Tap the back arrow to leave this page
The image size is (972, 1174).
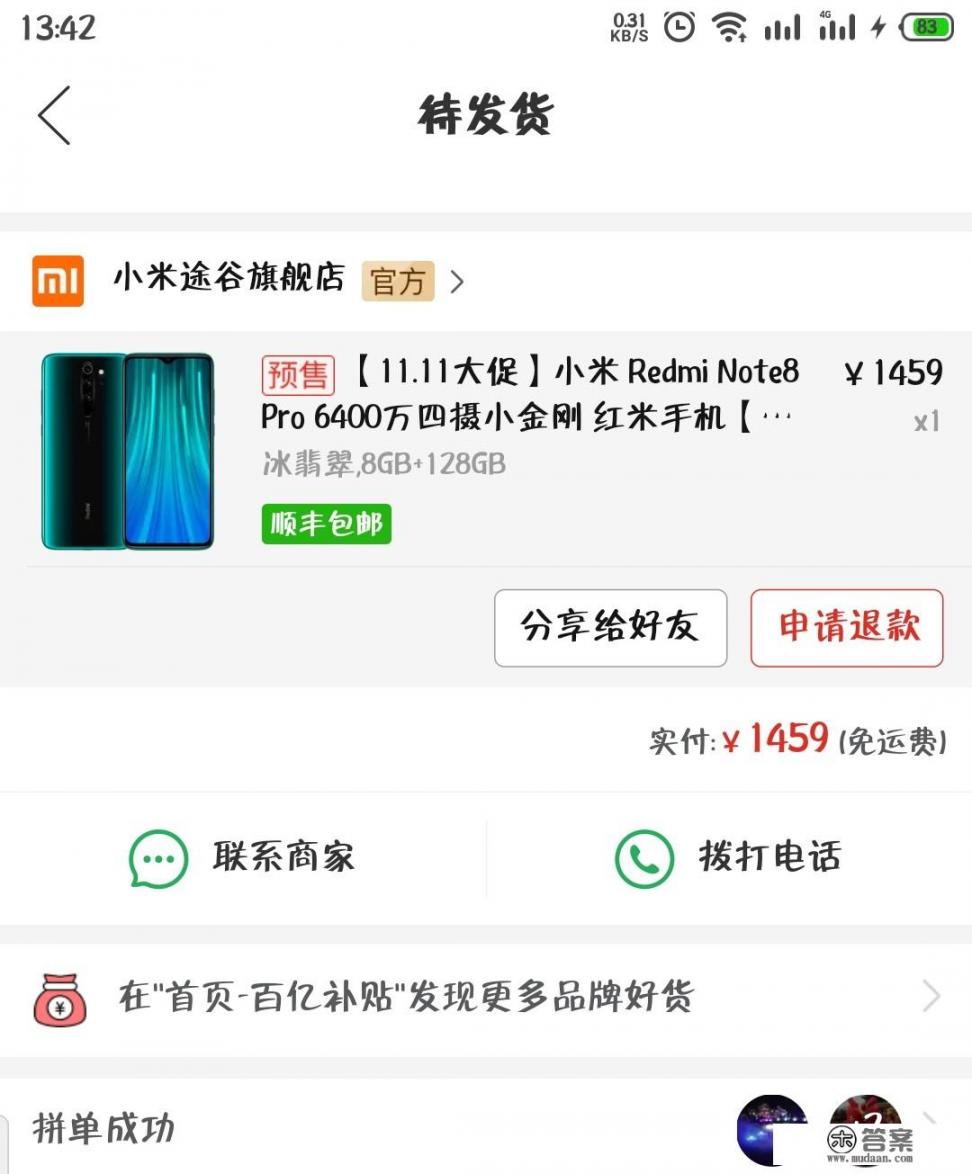tap(53, 117)
